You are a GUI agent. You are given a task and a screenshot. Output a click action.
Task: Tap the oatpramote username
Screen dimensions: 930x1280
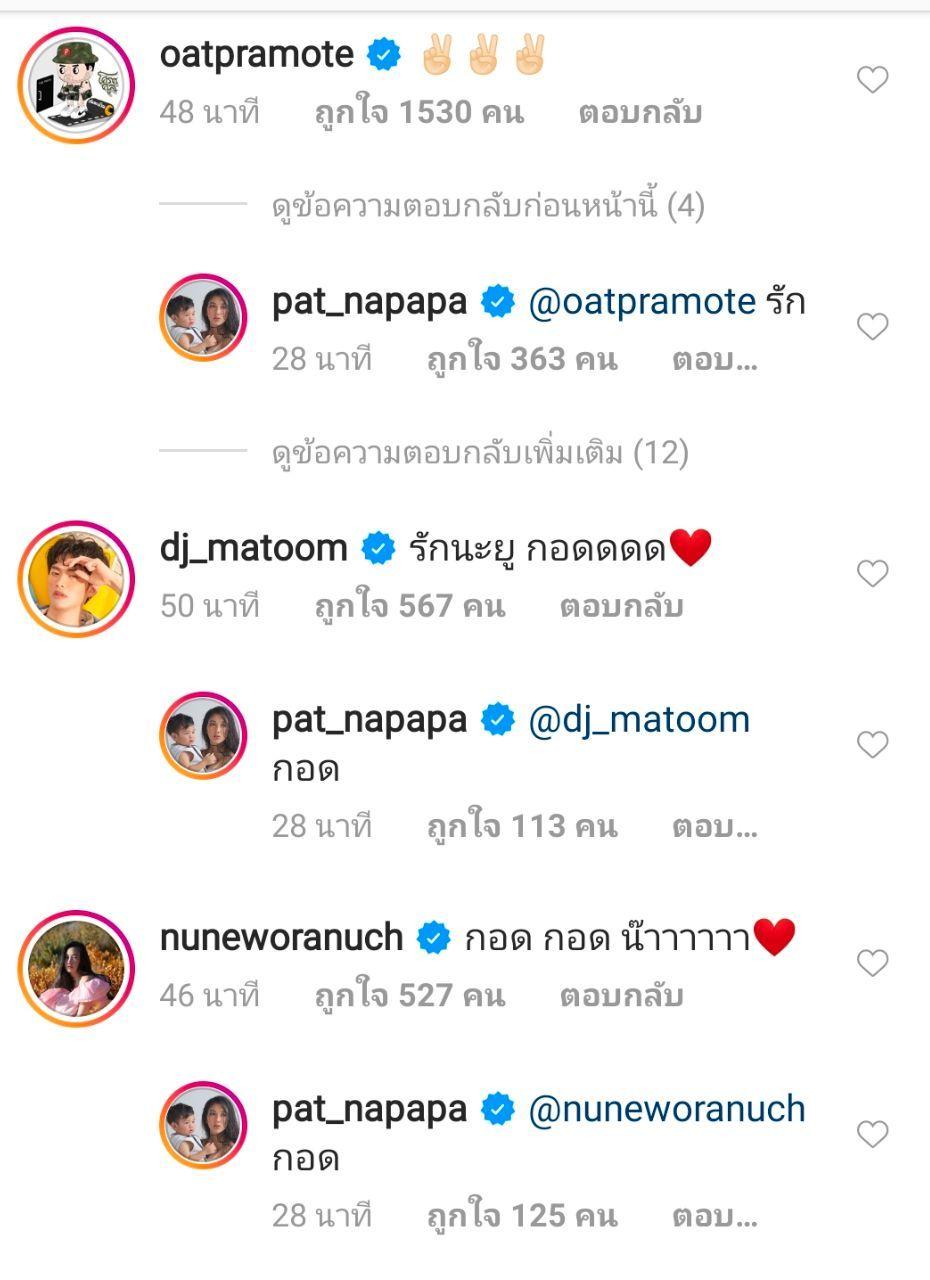coord(256,54)
